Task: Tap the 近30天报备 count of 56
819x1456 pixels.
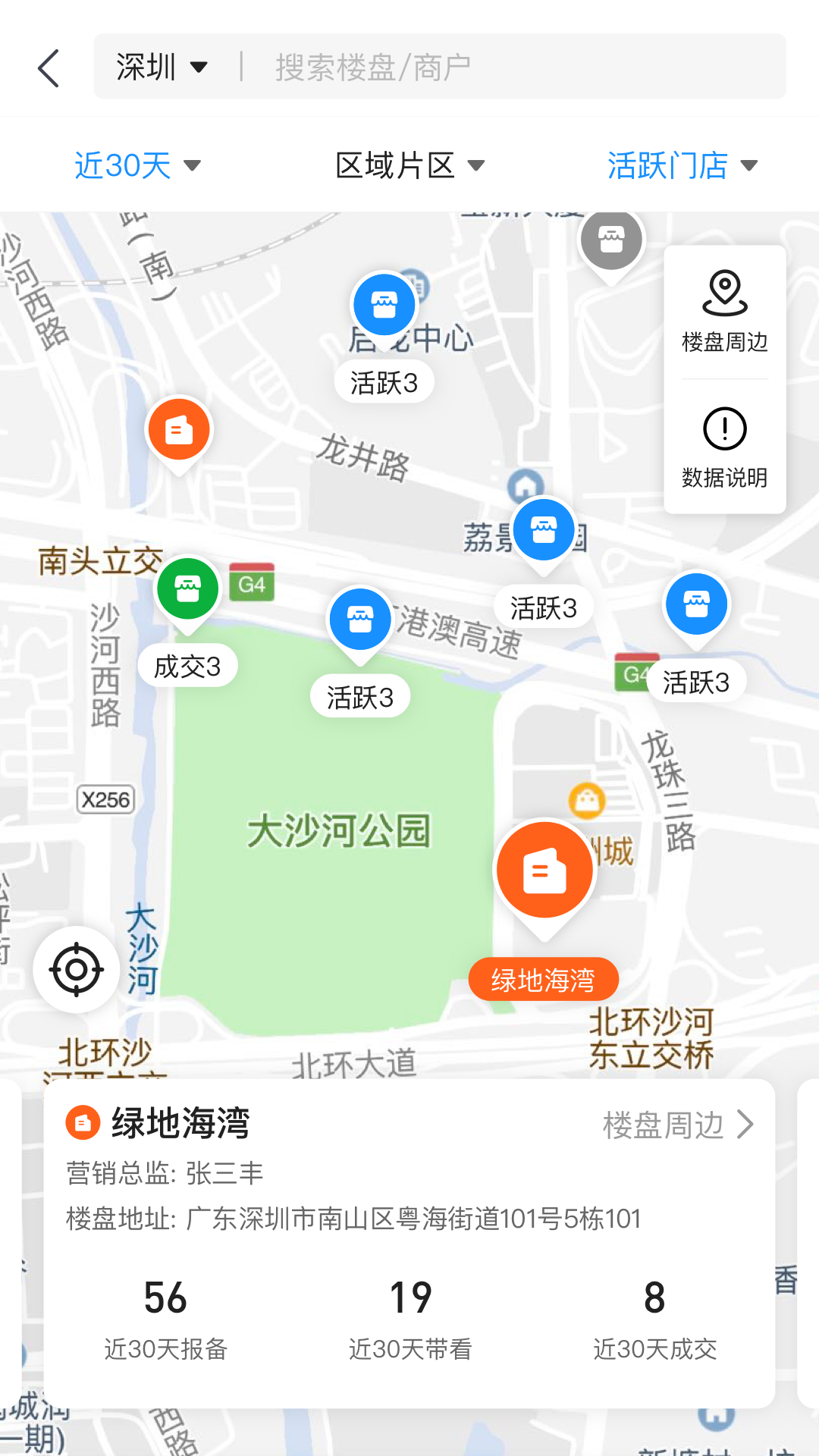Action: [x=168, y=1298]
